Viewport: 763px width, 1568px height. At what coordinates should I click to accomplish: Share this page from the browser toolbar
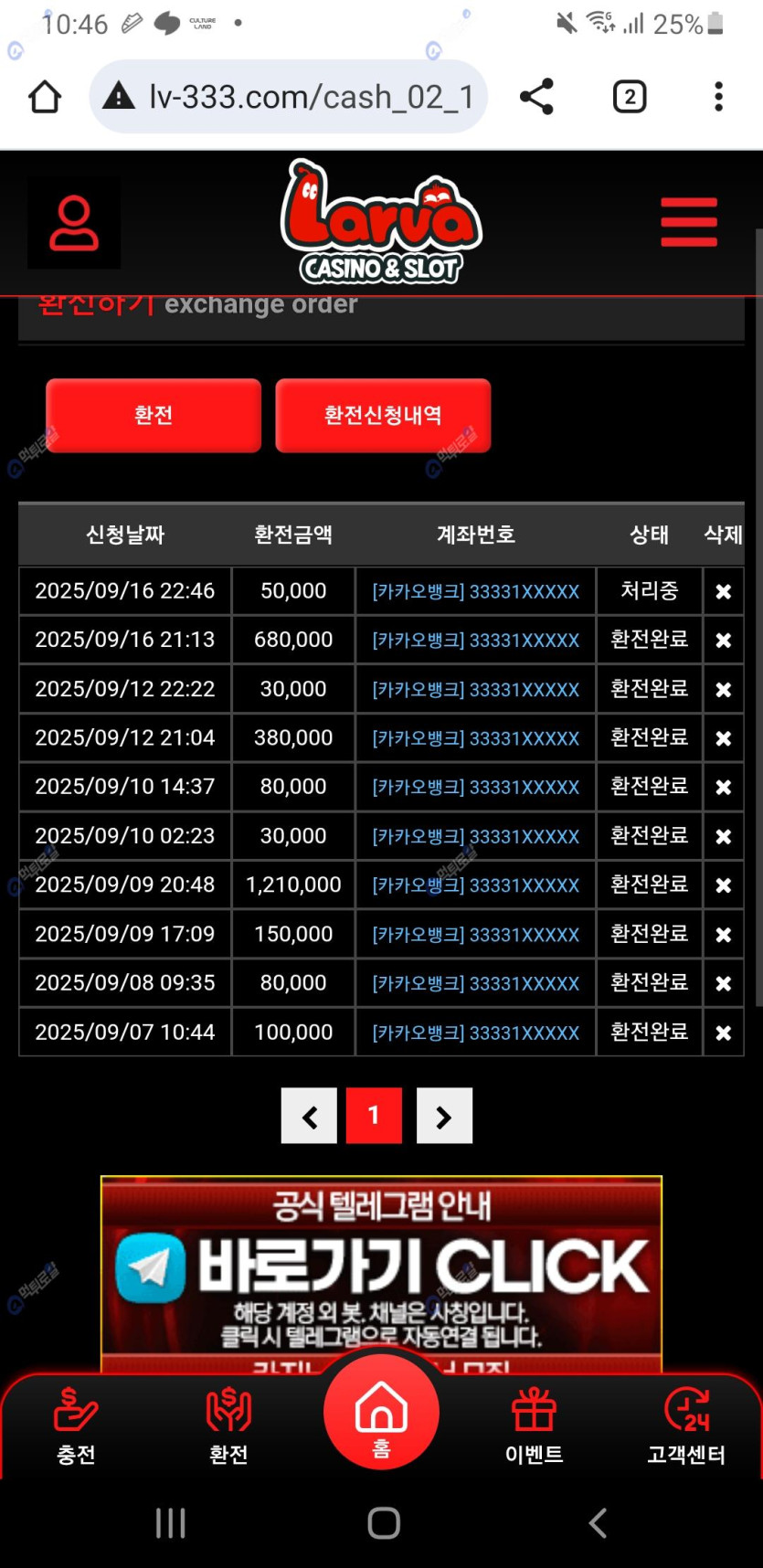(536, 97)
